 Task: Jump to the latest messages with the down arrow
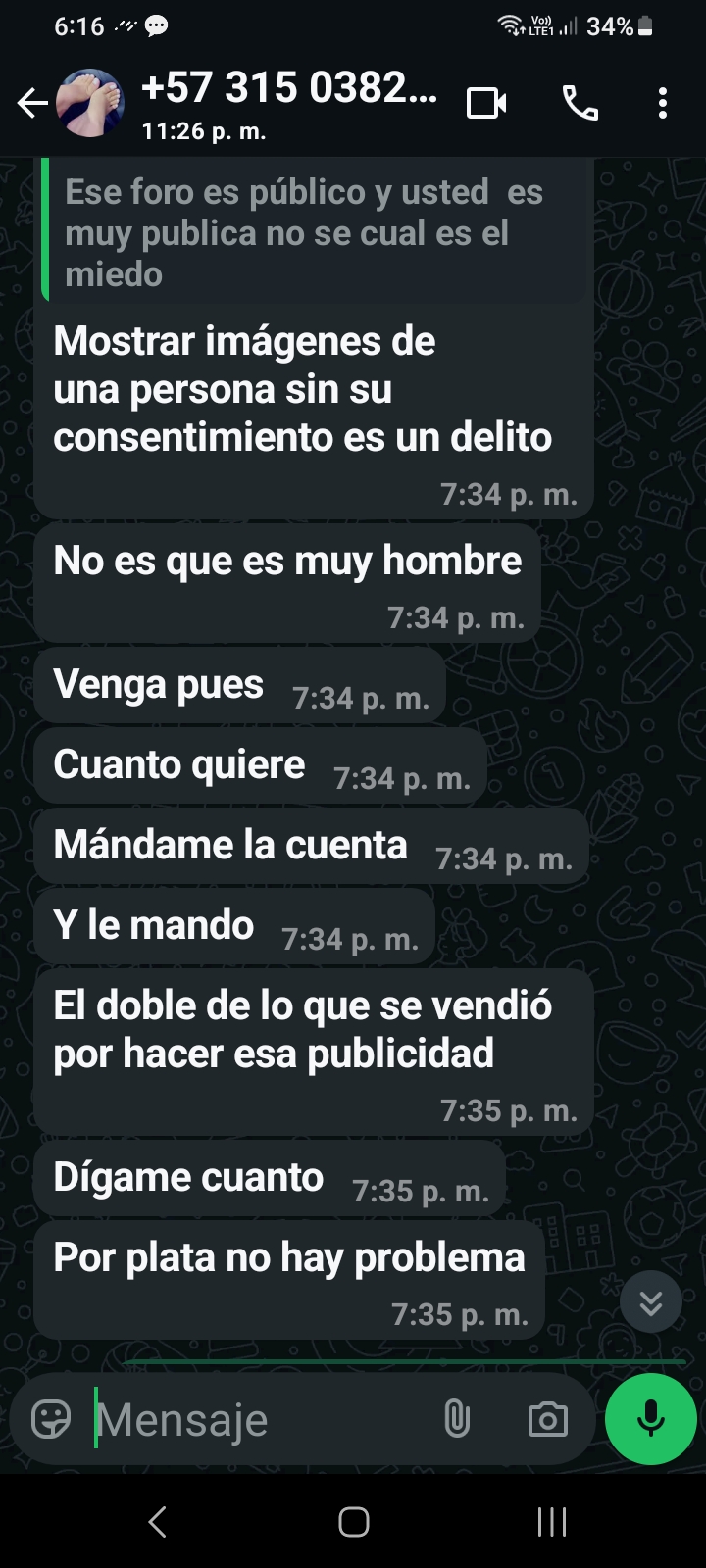(x=651, y=1302)
